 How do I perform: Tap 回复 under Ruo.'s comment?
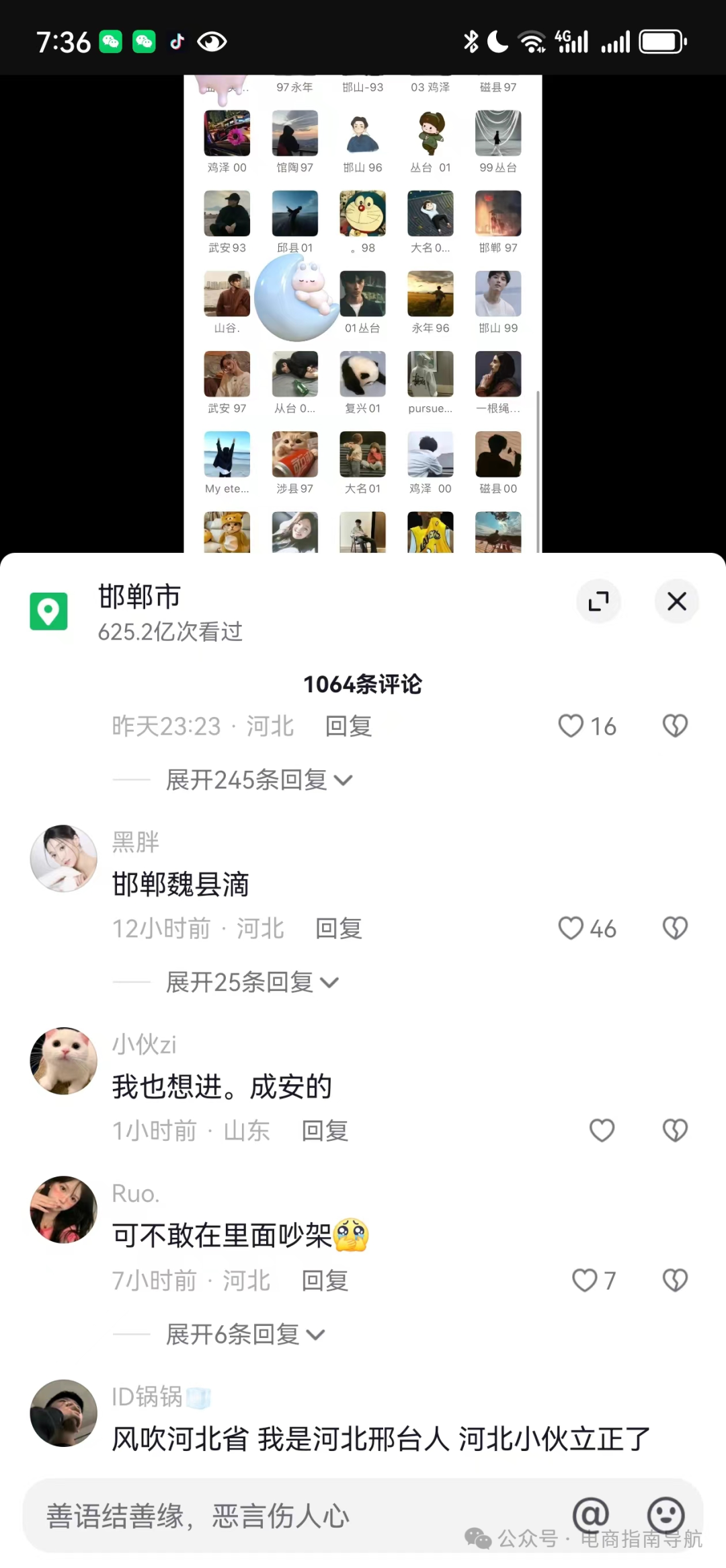point(325,1280)
